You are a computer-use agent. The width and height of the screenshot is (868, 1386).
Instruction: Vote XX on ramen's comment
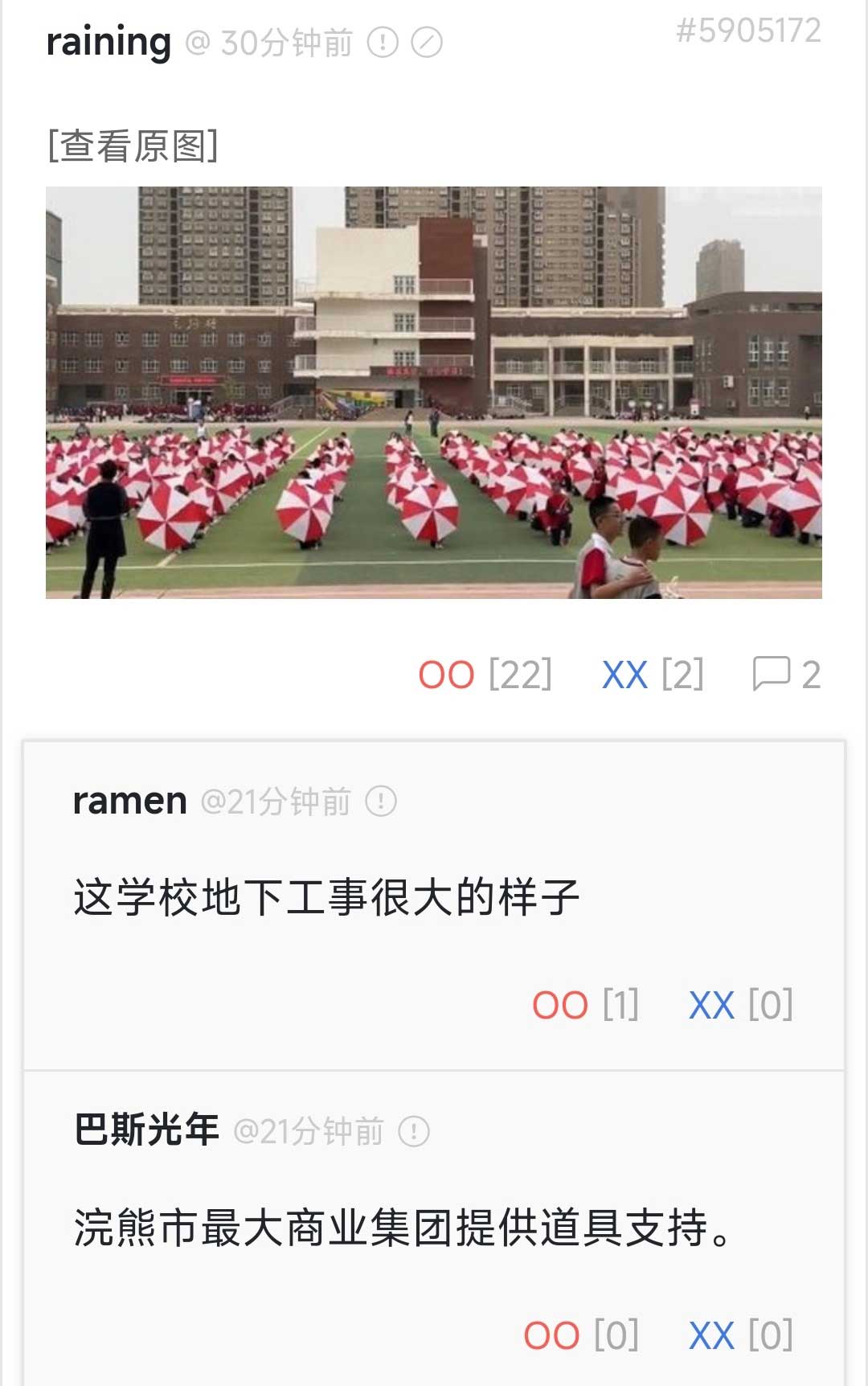click(711, 1005)
